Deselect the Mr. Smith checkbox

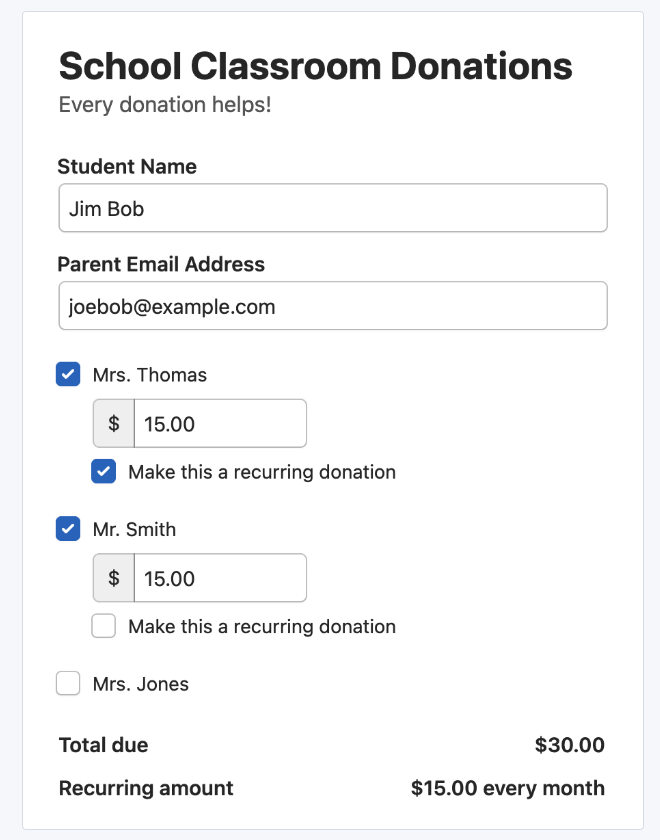(x=68, y=529)
